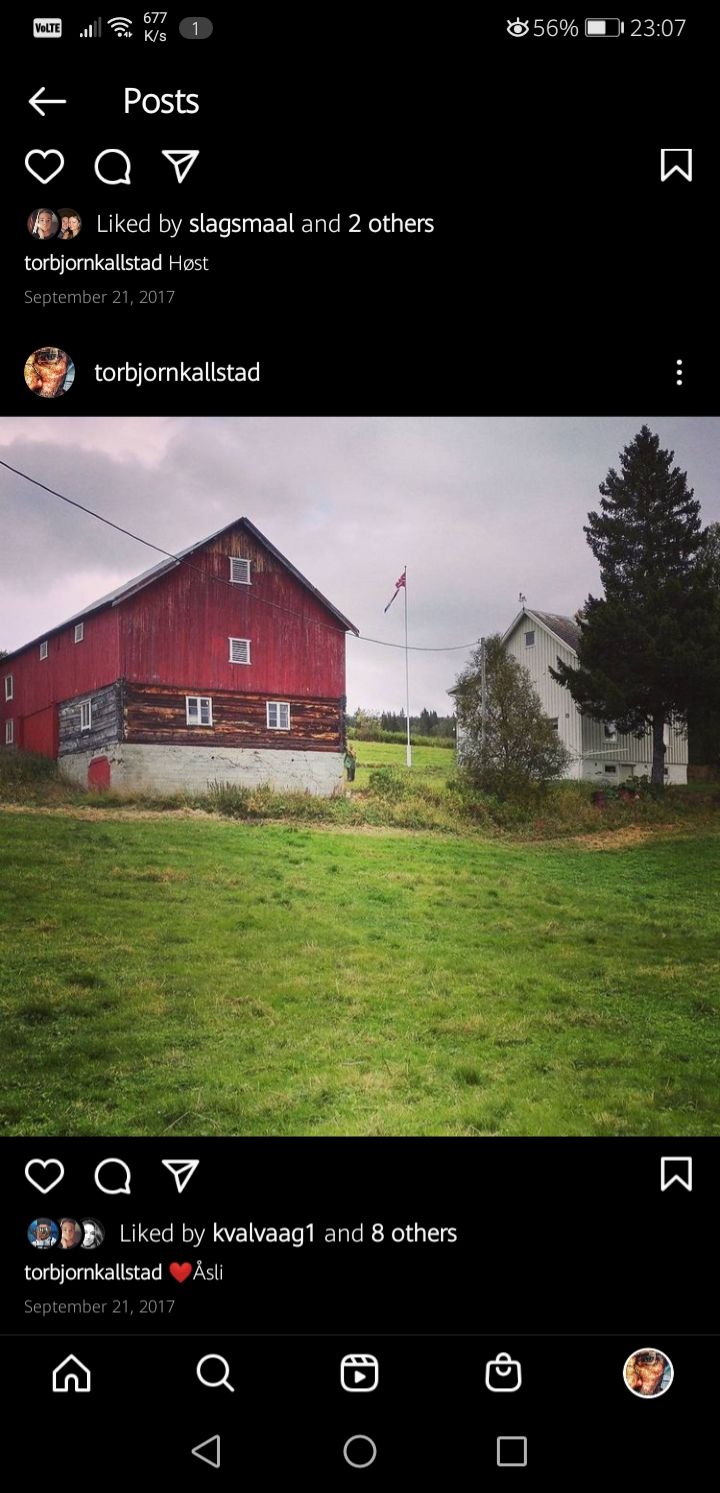
Task: Comment on the Åsli post
Action: [112, 1176]
